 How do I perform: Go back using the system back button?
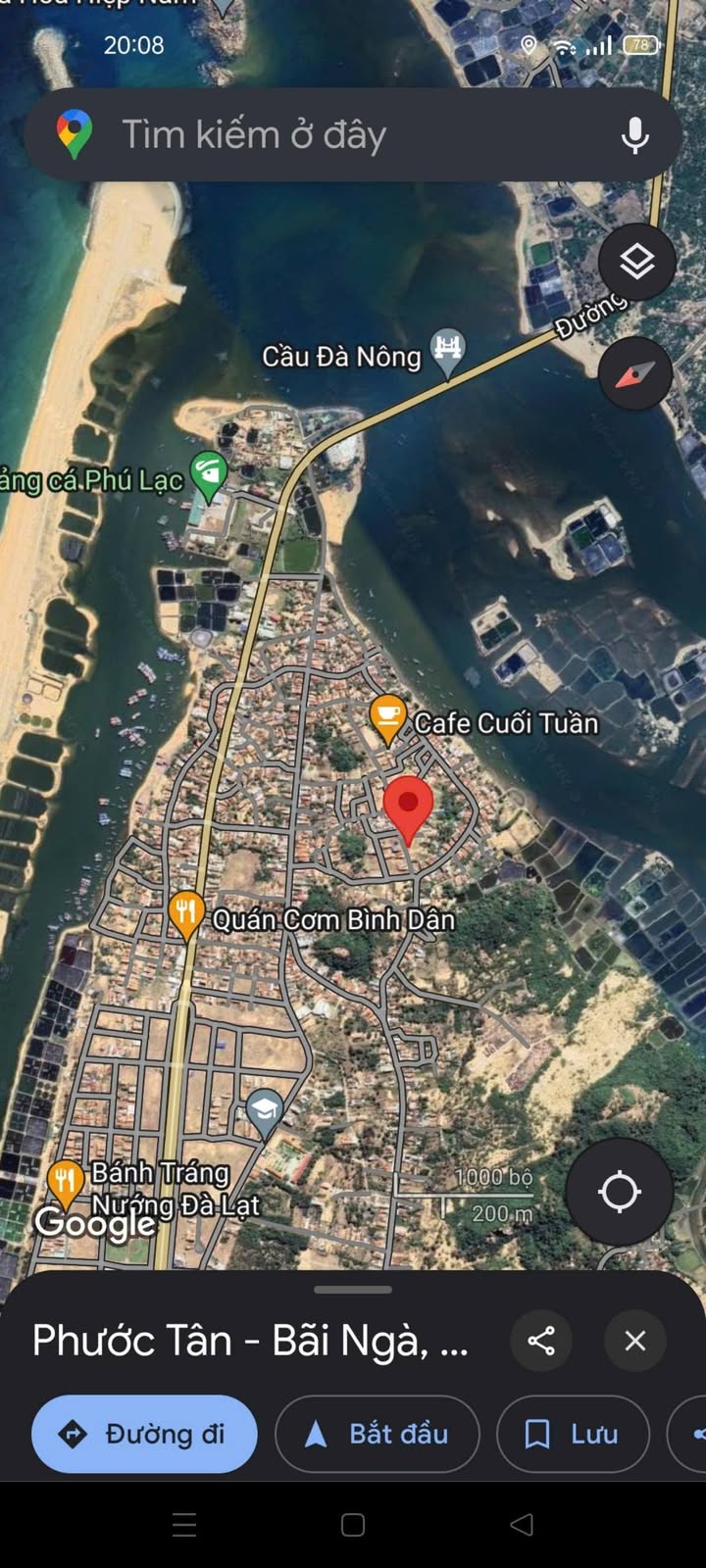(522, 1524)
